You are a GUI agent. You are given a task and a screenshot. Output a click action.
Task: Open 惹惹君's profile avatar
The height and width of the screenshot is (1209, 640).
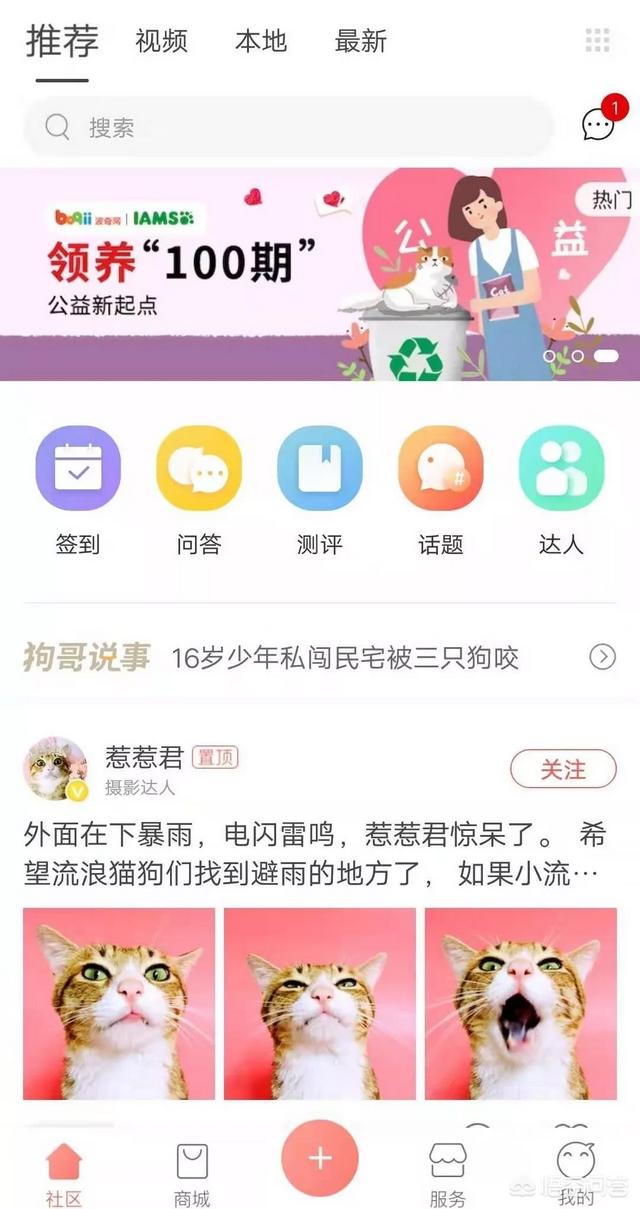tap(55, 769)
